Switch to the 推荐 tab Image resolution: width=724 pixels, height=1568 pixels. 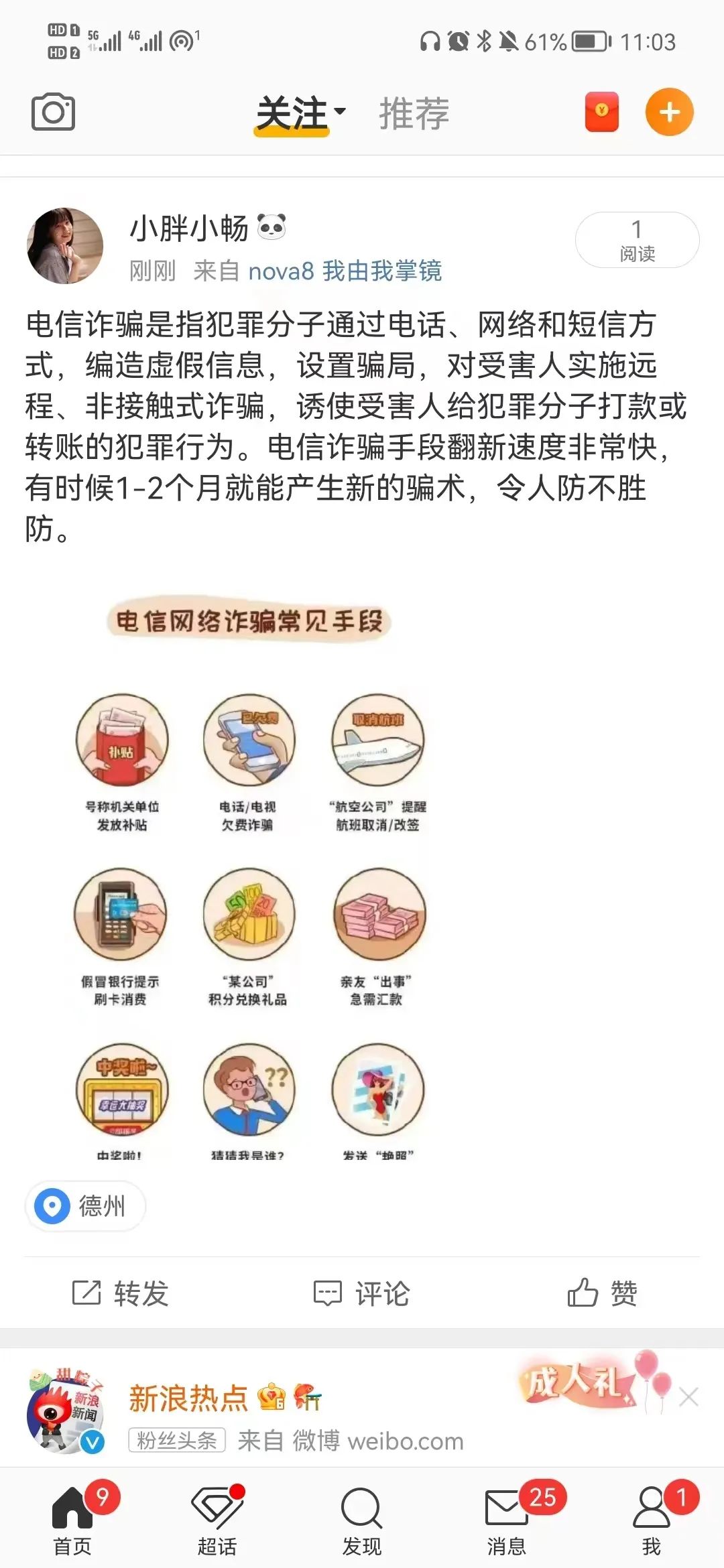click(414, 113)
